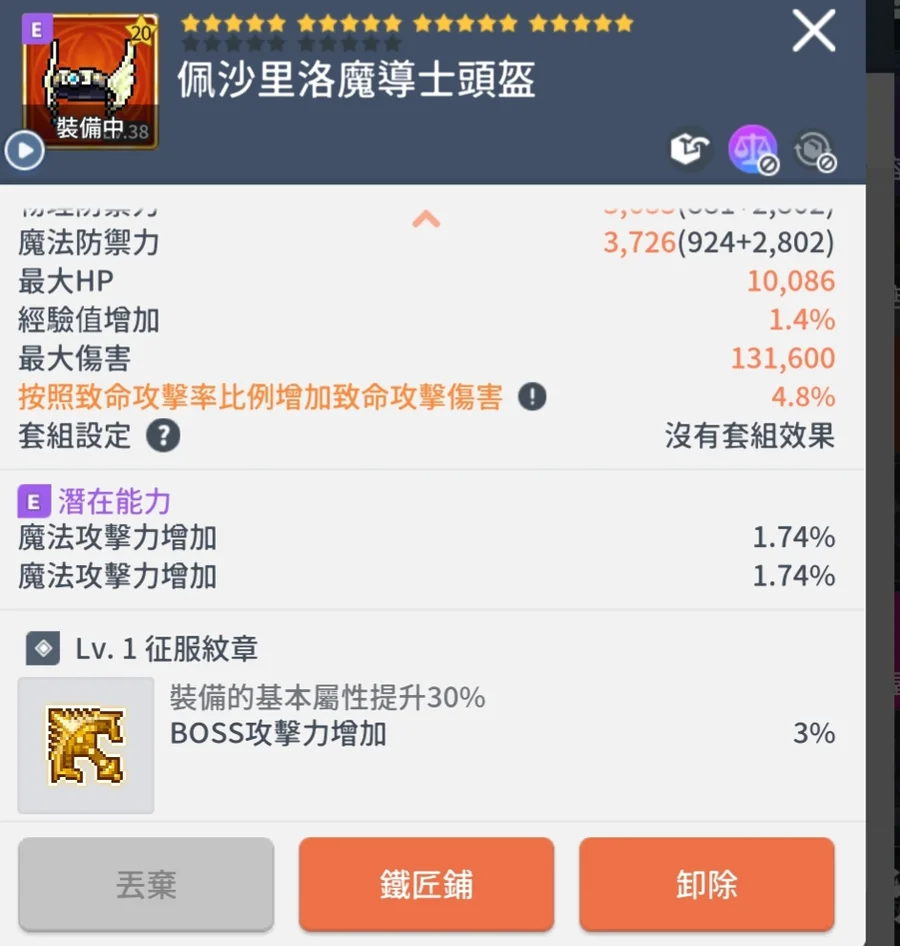900x946 pixels.
Task: Close the equipment detail panel
Action: (x=813, y=32)
